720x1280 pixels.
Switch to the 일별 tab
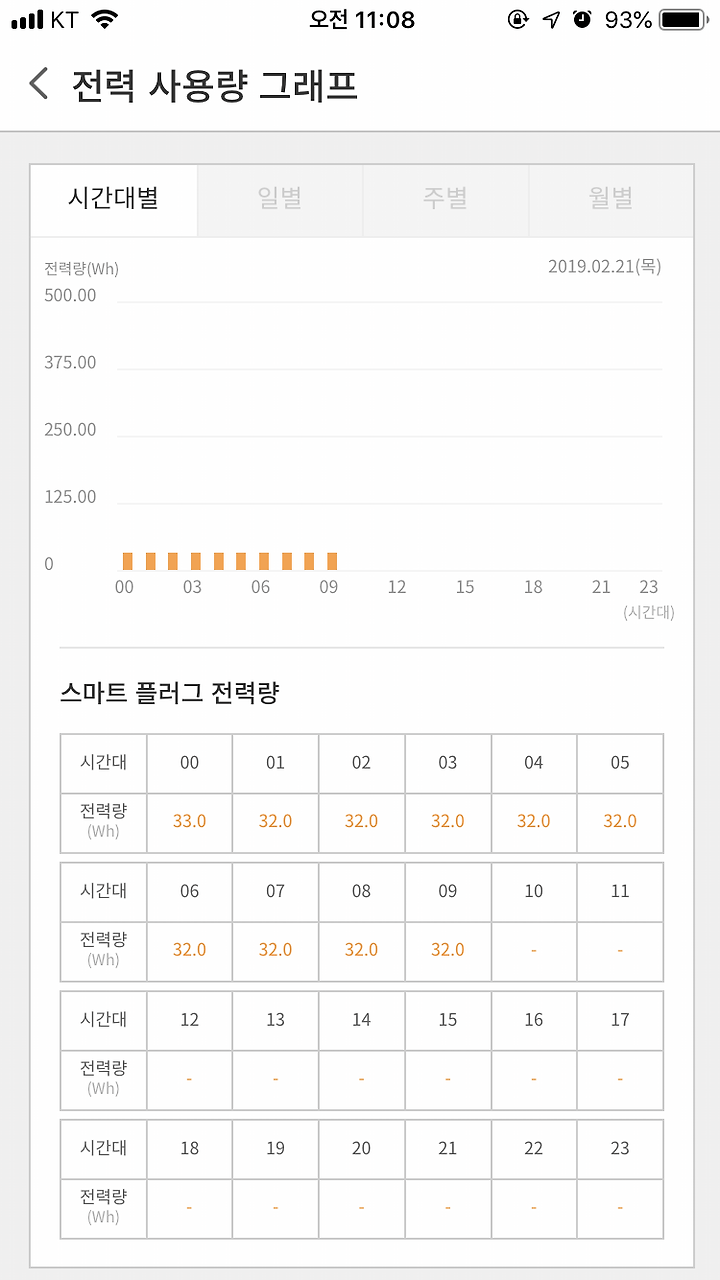point(280,200)
